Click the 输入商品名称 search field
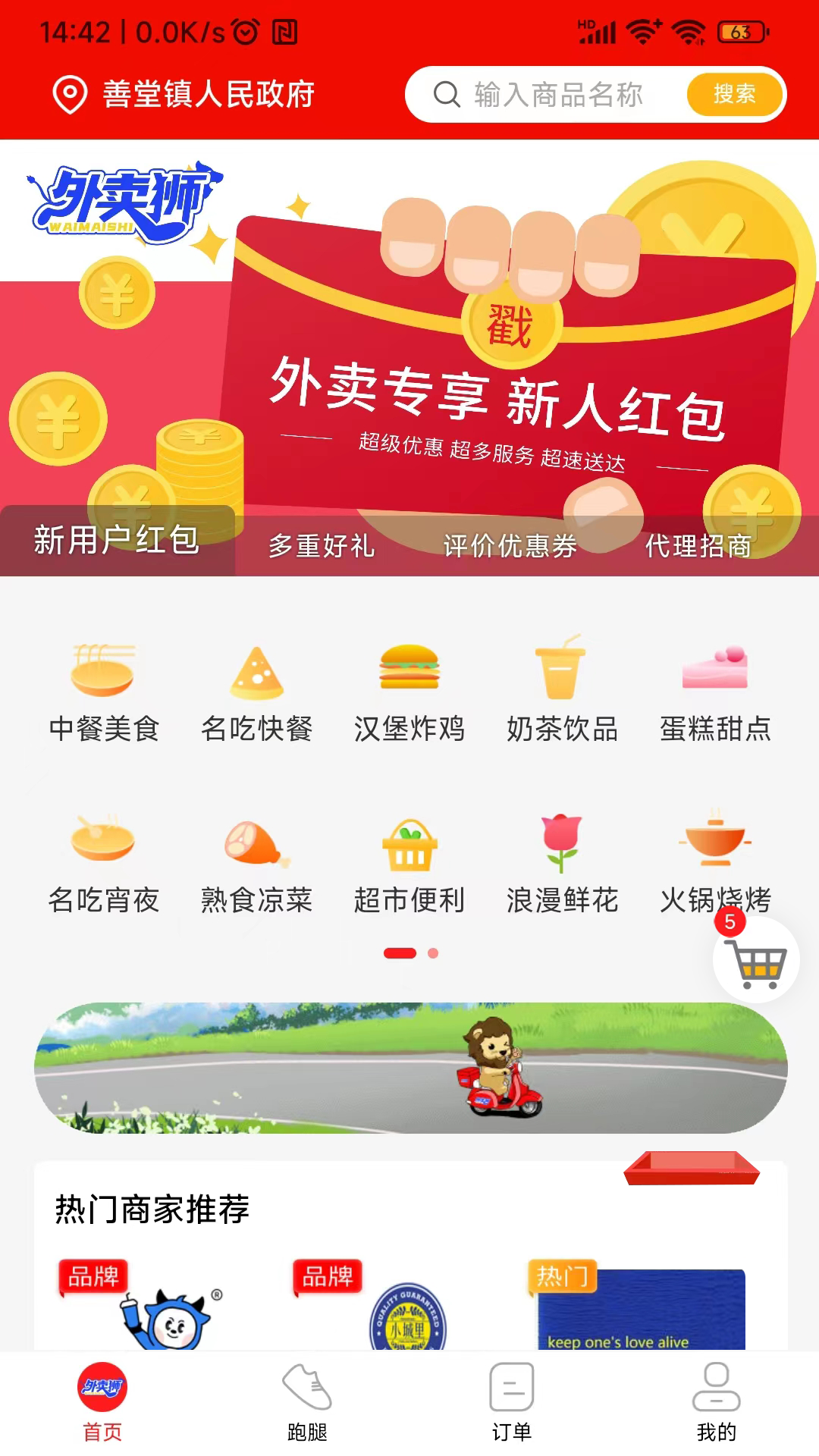The height and width of the screenshot is (1456, 819). coord(561,95)
